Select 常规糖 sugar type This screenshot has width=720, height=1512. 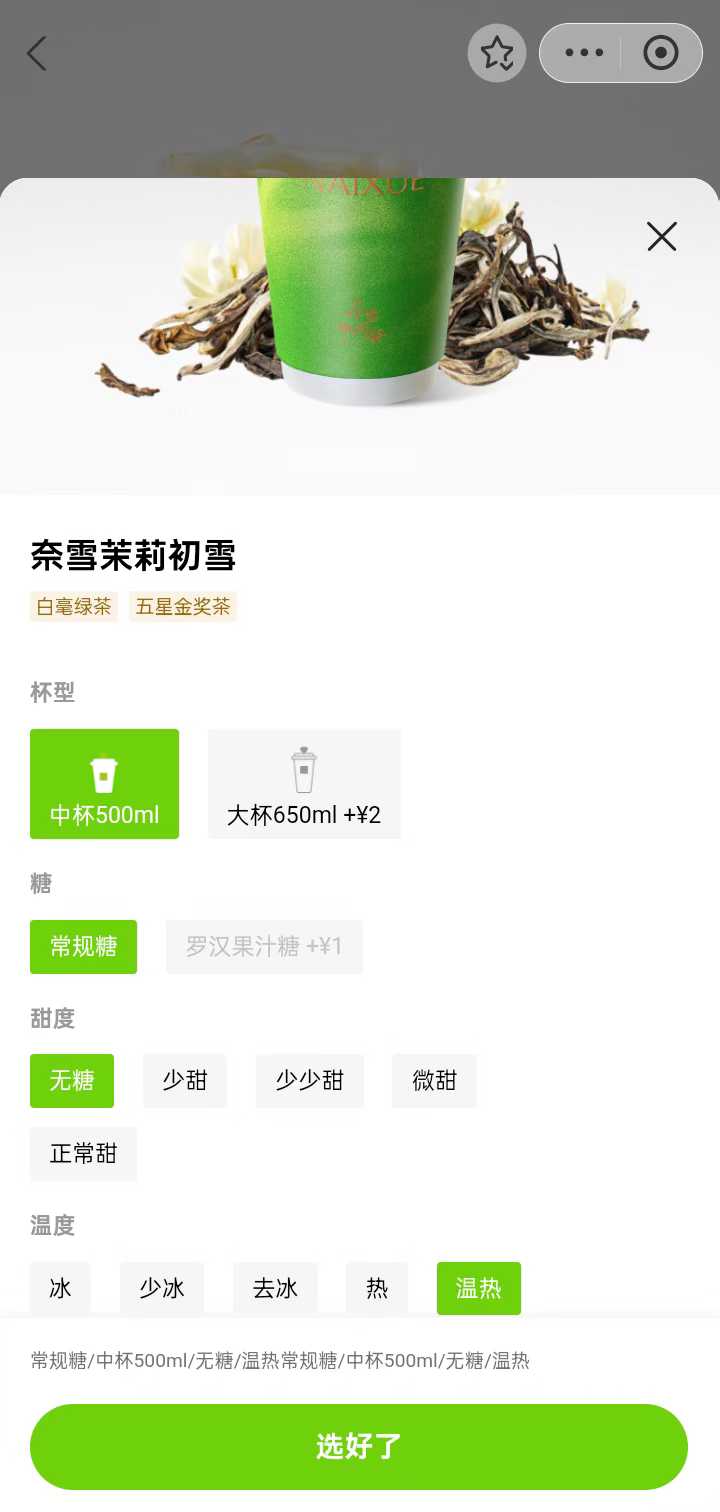point(84,946)
